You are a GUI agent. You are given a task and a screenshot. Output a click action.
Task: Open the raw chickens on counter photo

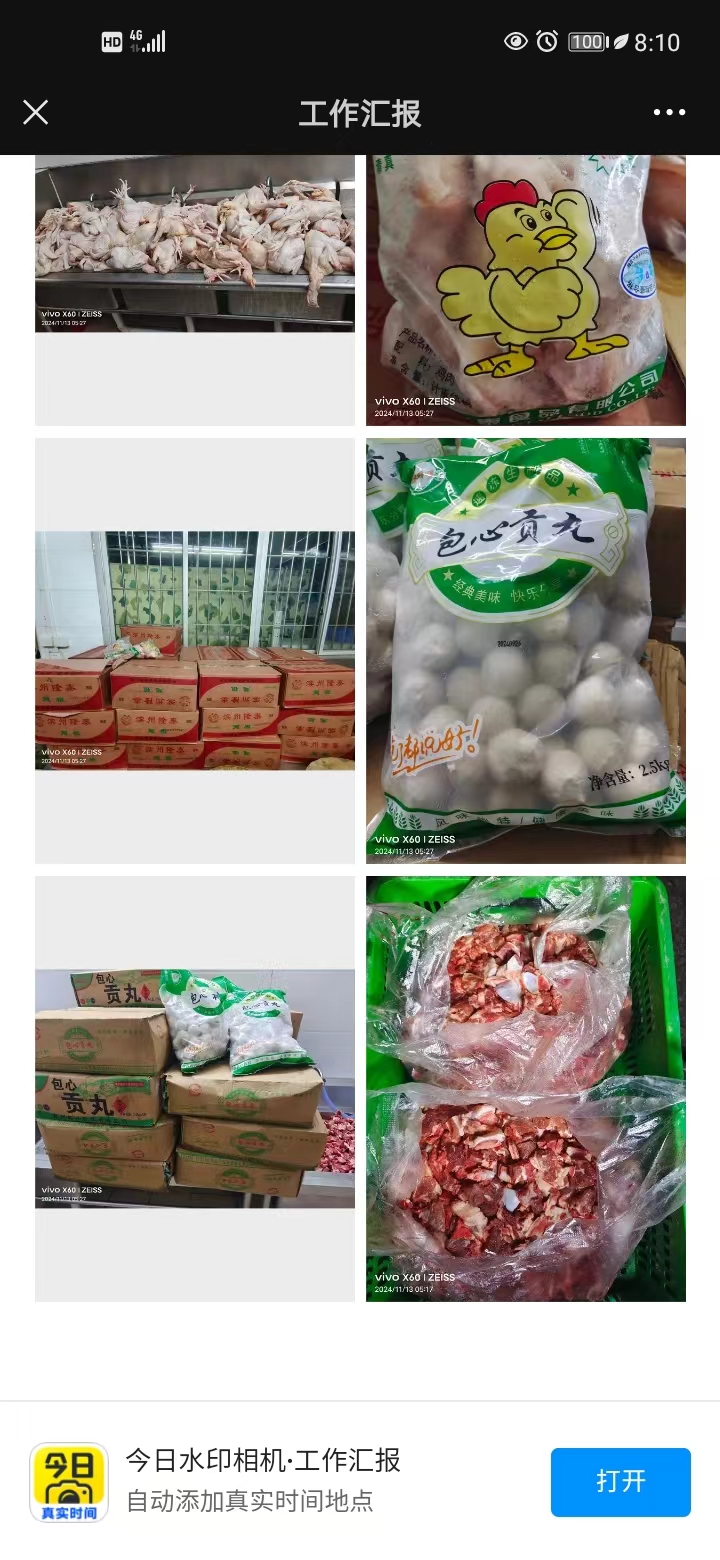point(195,244)
